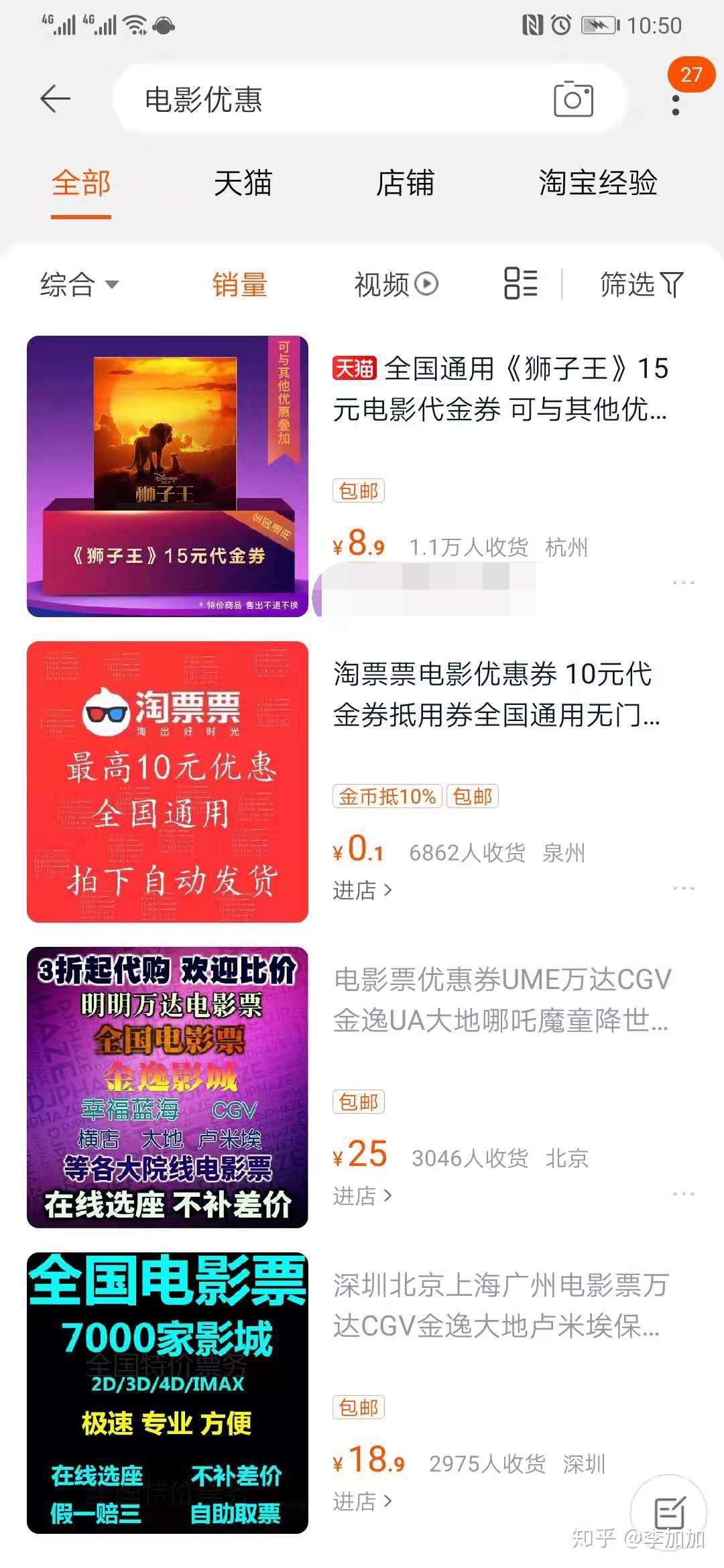Expand the 综合 sort dropdown
Image resolution: width=724 pixels, height=1568 pixels.
[x=79, y=284]
